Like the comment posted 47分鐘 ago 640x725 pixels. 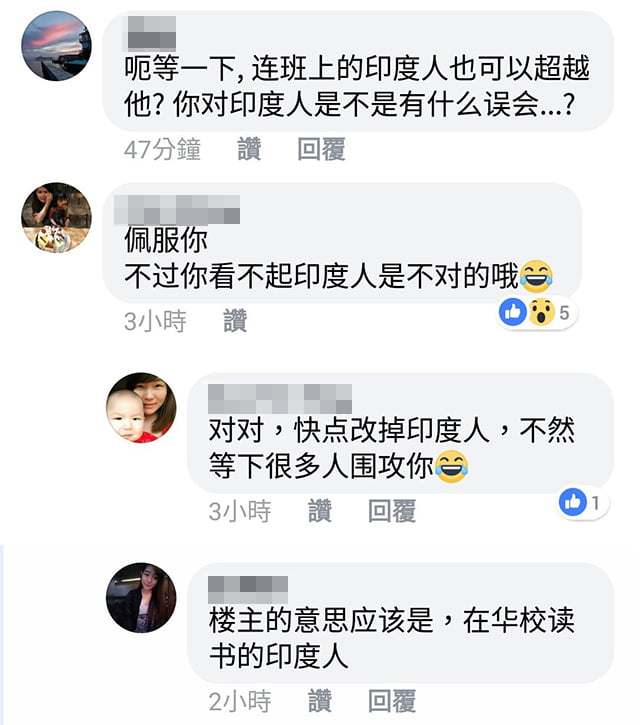[x=249, y=150]
